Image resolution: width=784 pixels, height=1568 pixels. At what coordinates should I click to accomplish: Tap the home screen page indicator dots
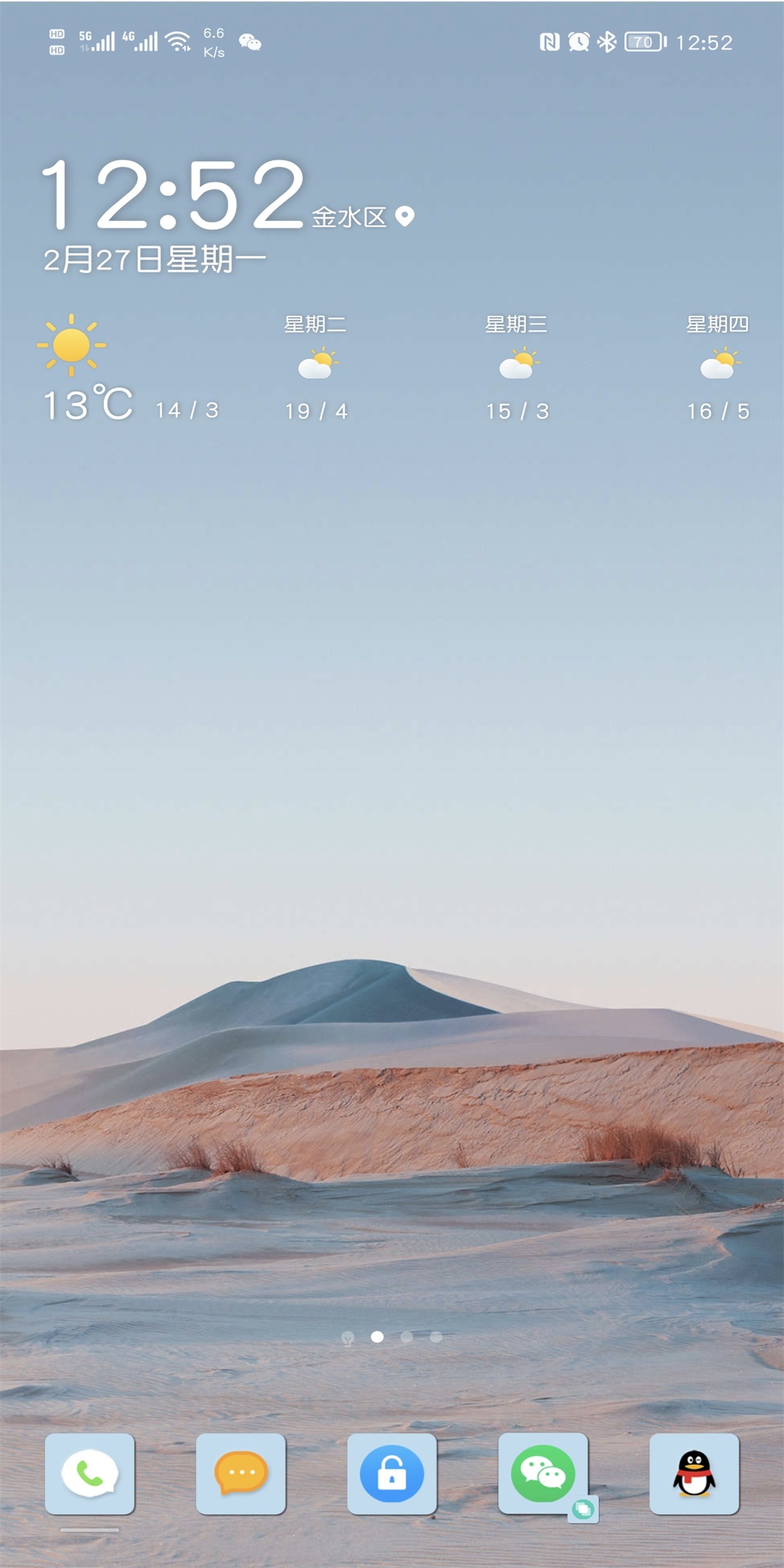pyautogui.click(x=392, y=1337)
